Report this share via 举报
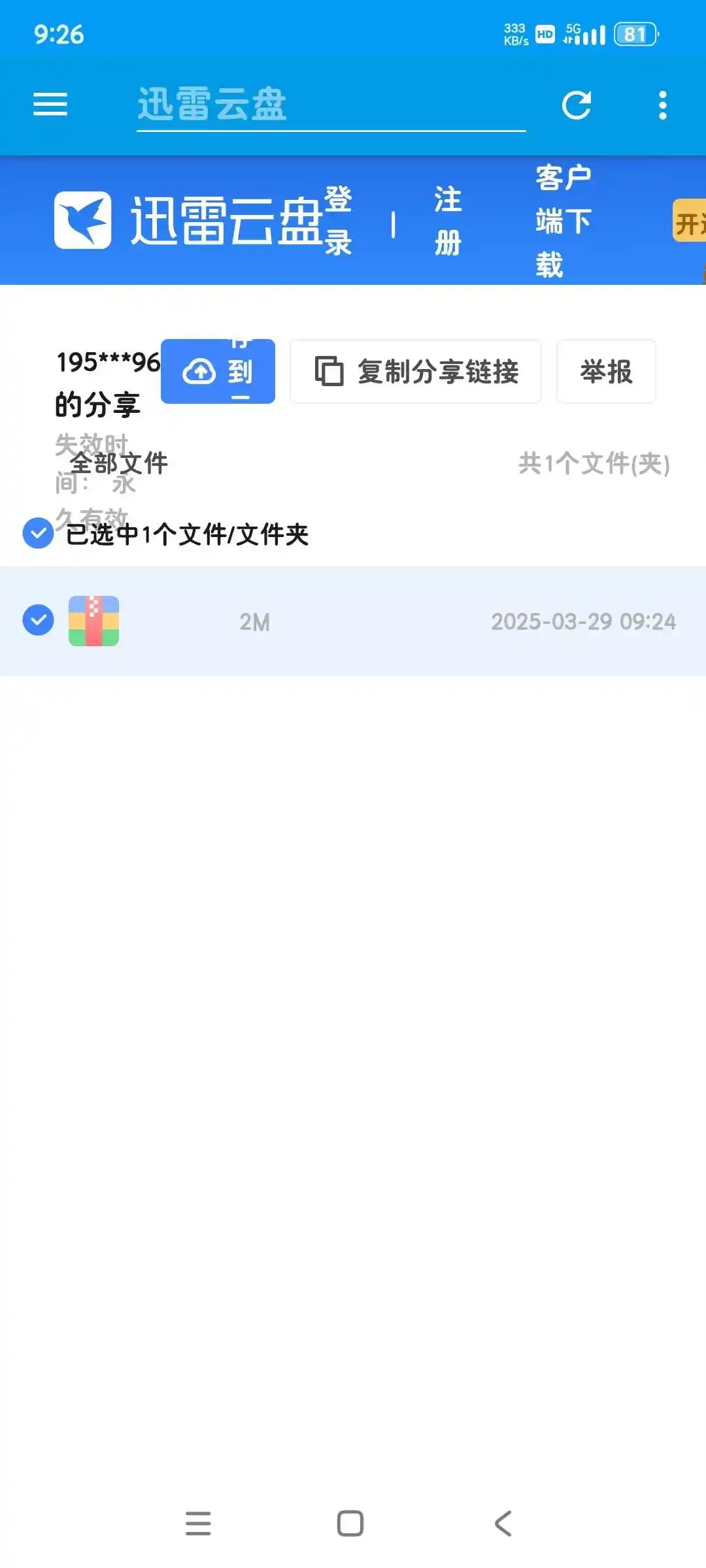 pos(606,371)
